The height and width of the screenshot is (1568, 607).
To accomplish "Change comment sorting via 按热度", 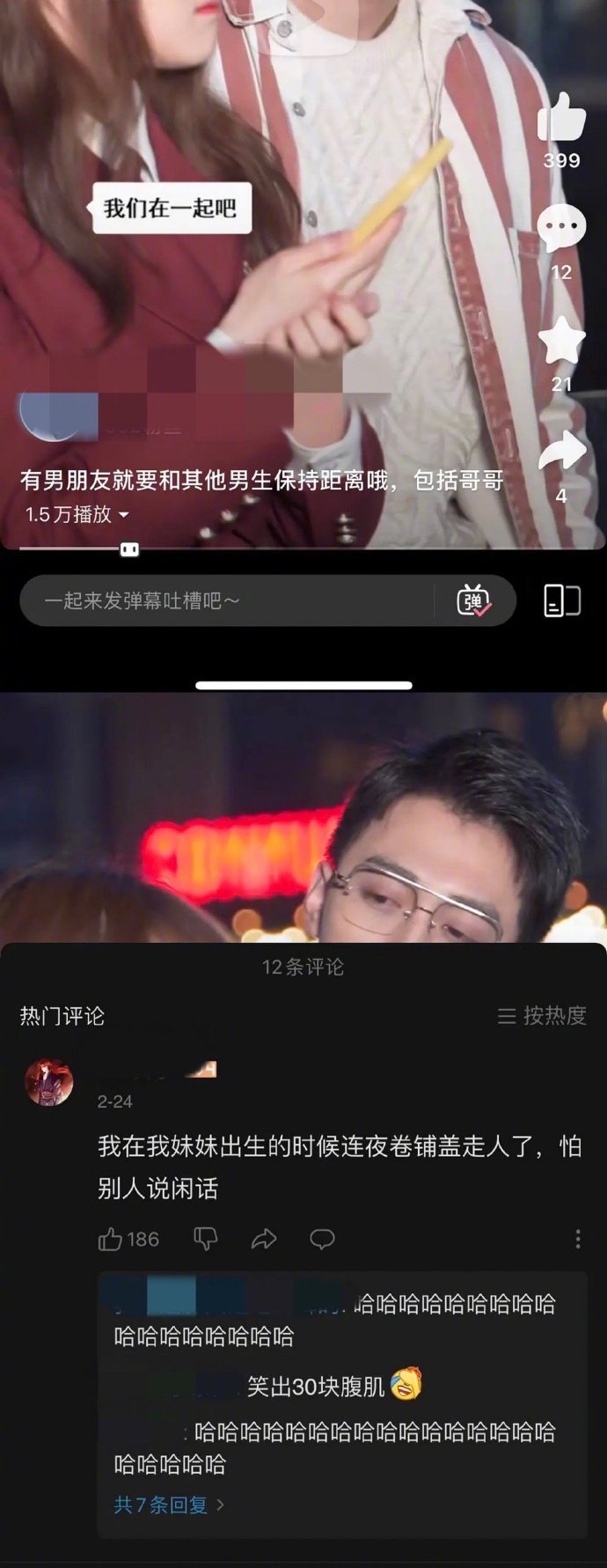I will [542, 1016].
